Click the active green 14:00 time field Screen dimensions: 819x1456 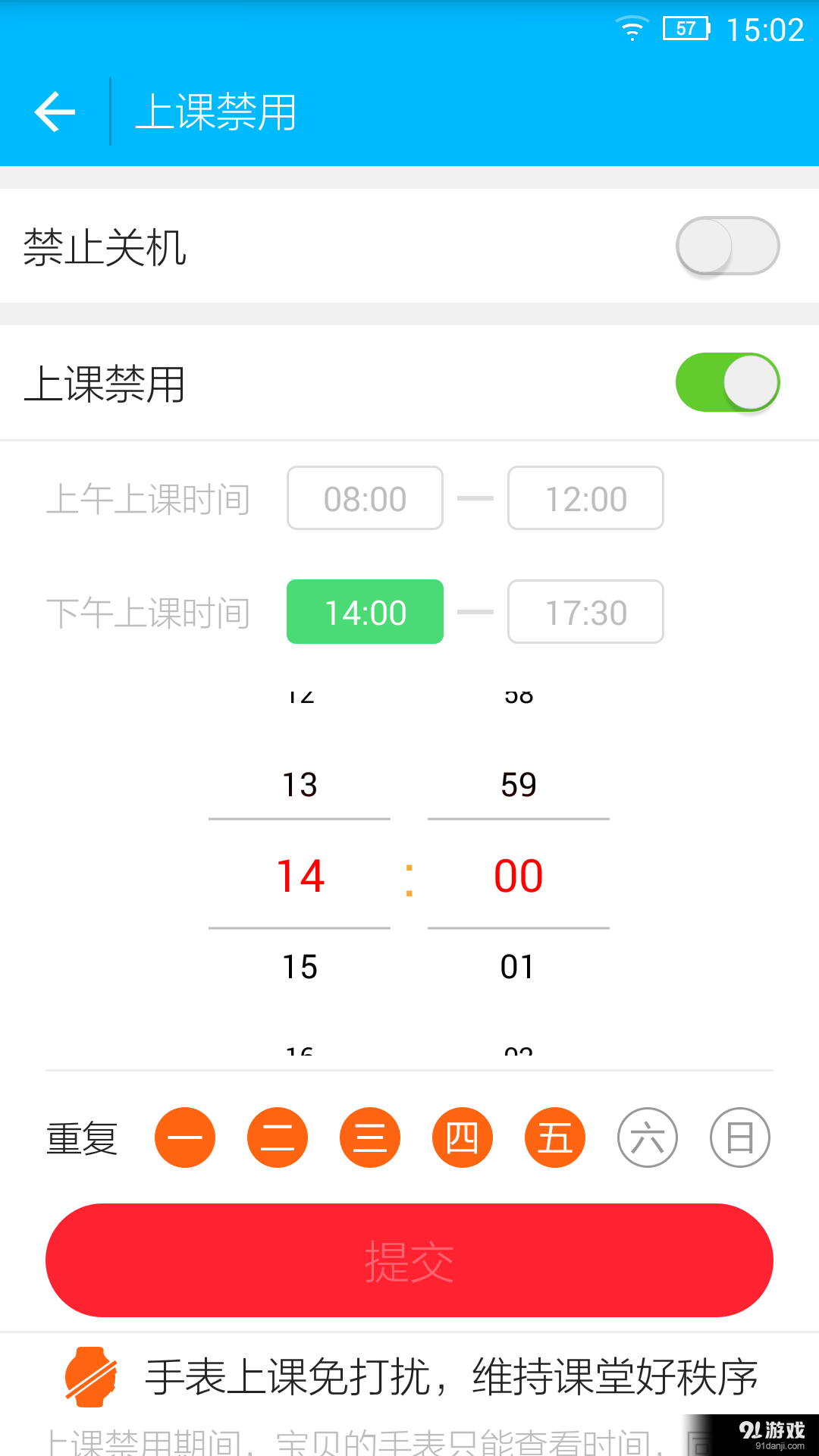364,612
